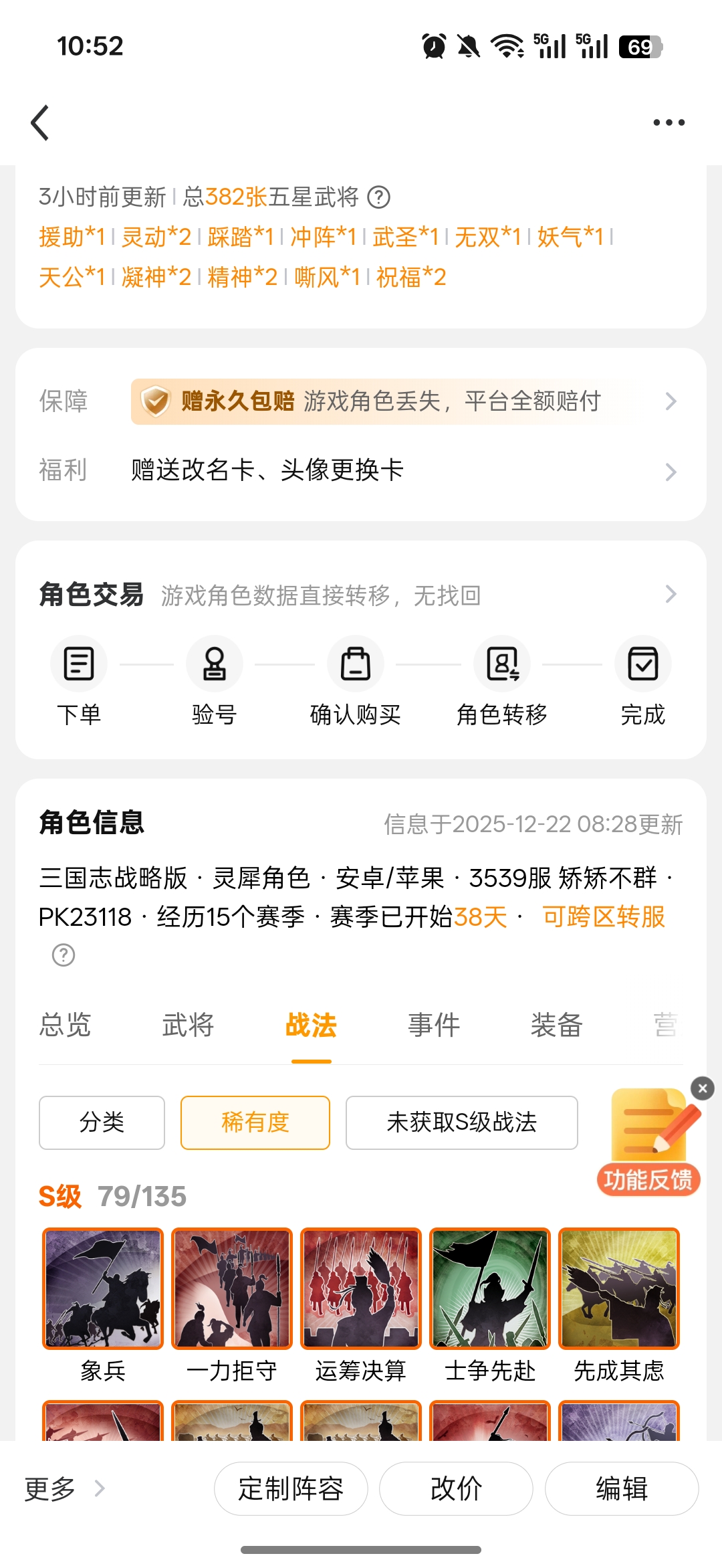722x1568 pixels.
Task: Open the three-dot overflow menu
Action: click(x=669, y=123)
